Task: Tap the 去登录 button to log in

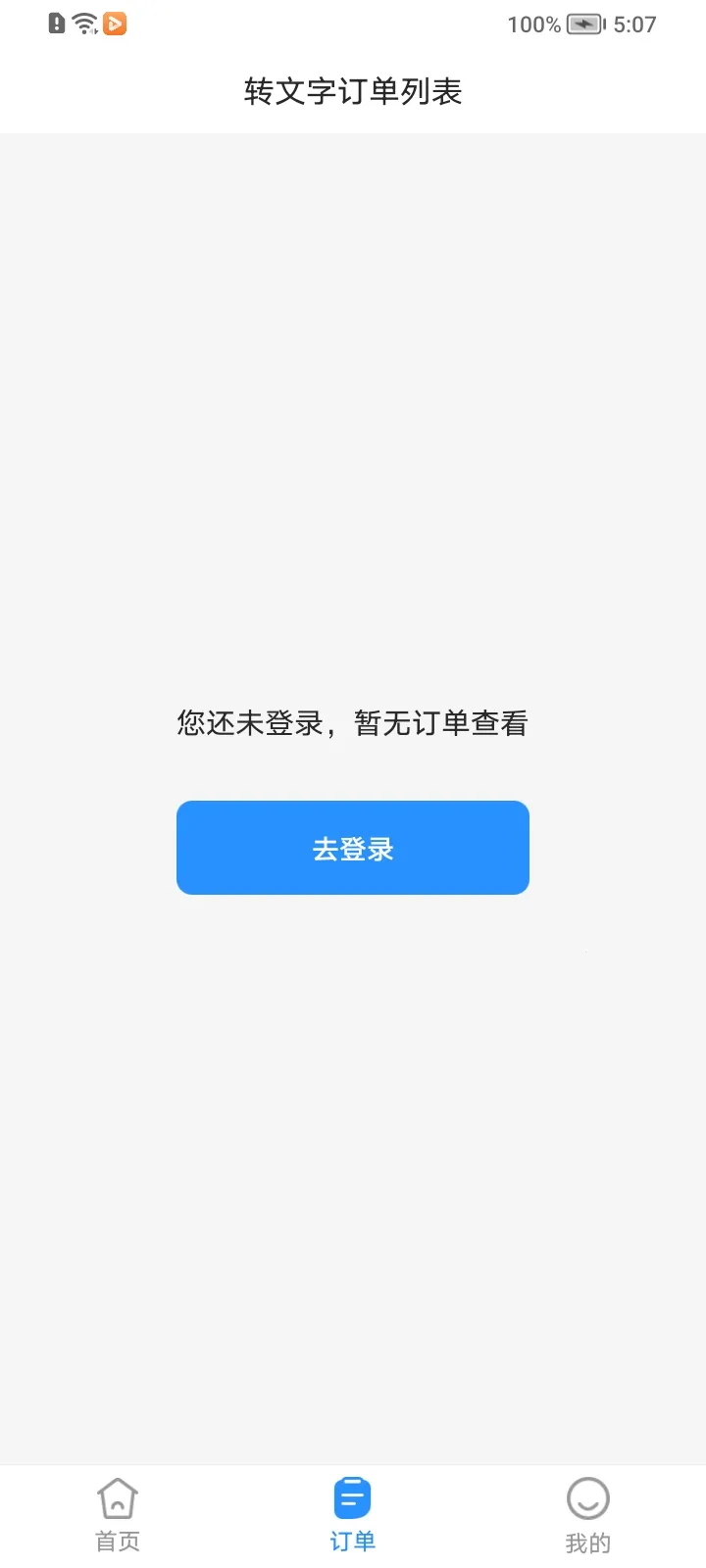Action: click(353, 848)
